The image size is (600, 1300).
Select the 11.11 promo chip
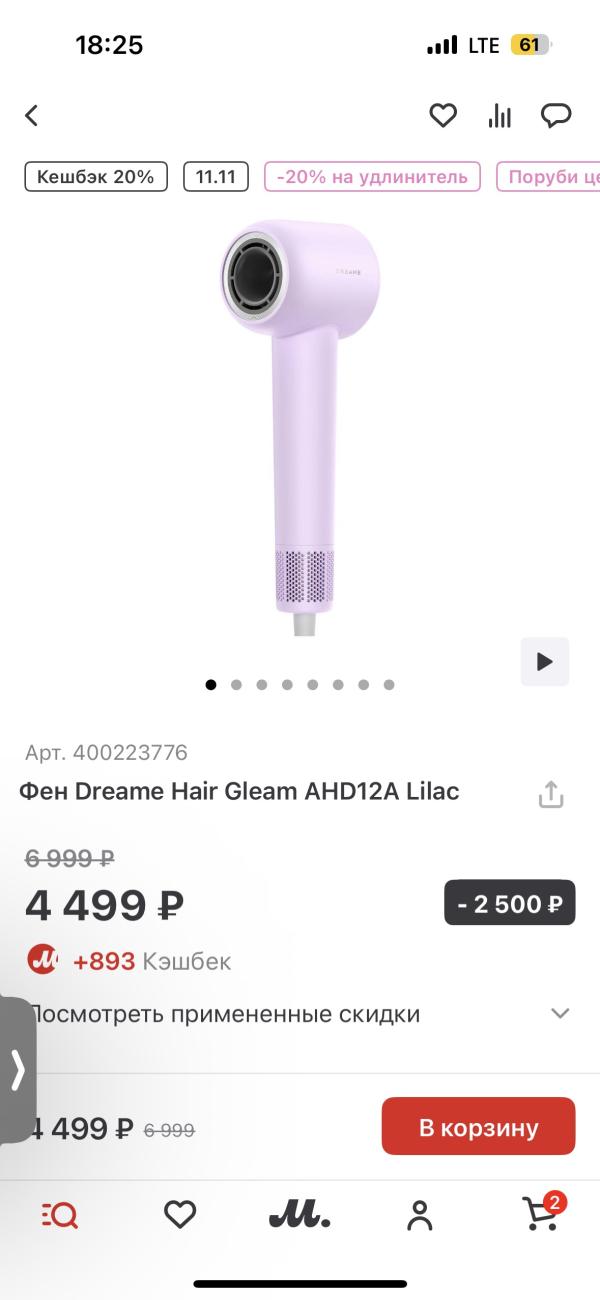coord(215,177)
